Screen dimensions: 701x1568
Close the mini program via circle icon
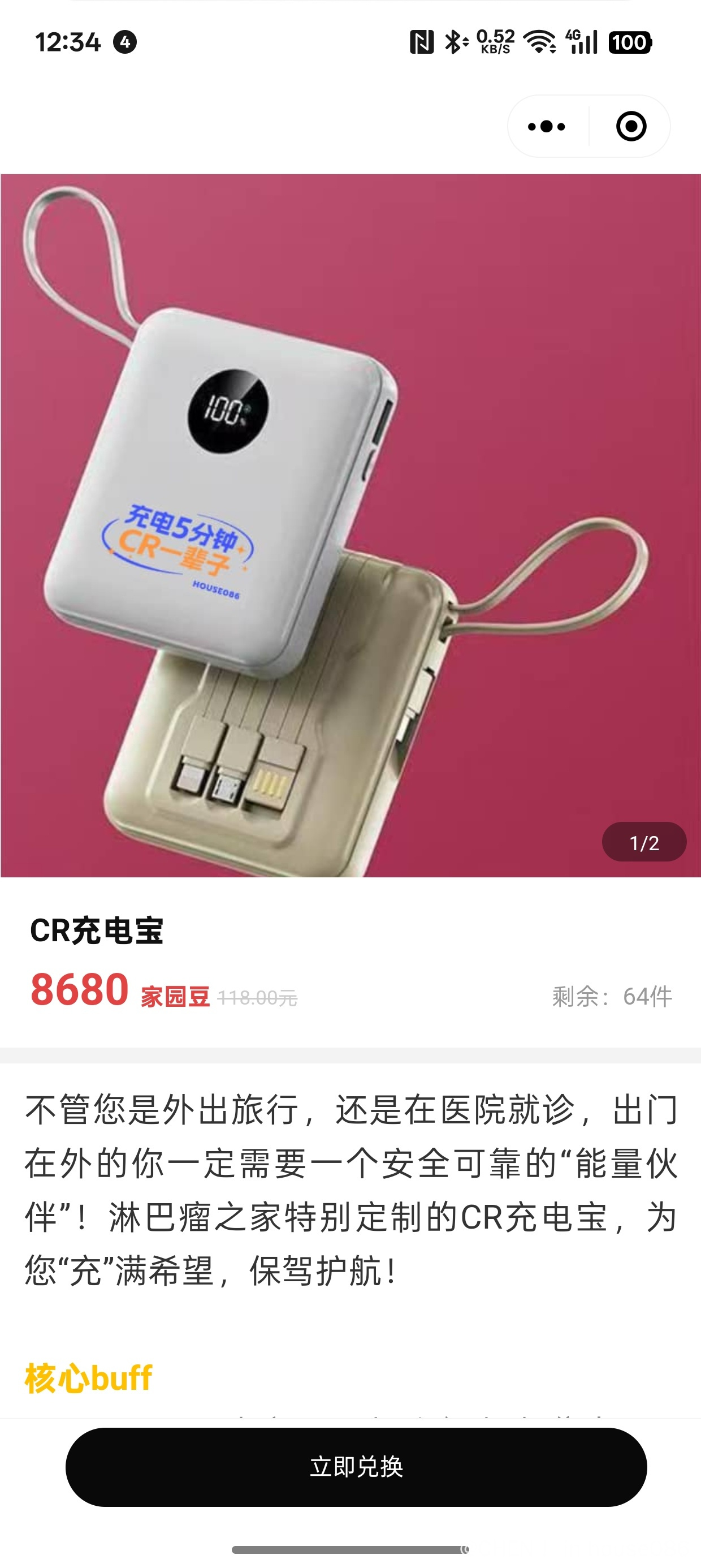pos(631,127)
